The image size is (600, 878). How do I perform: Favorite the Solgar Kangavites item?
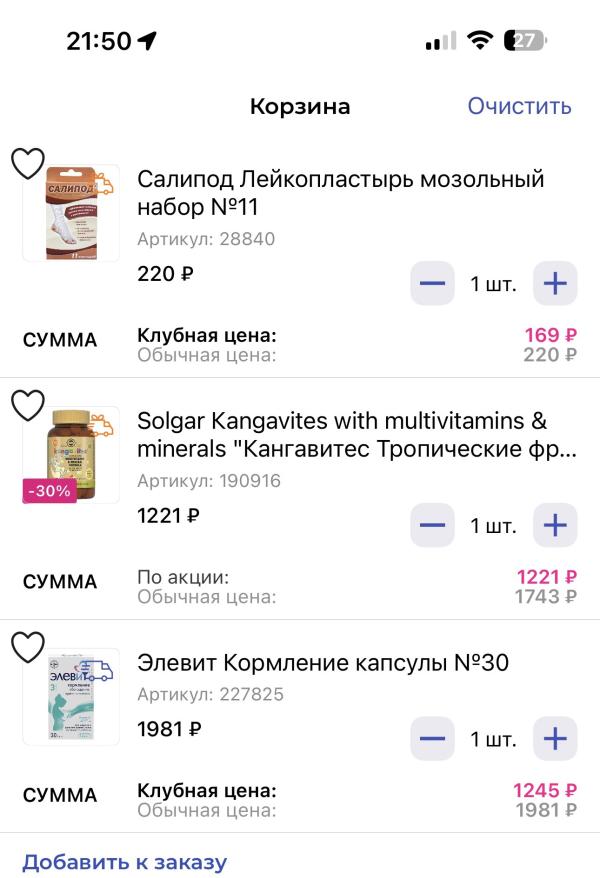click(x=28, y=405)
